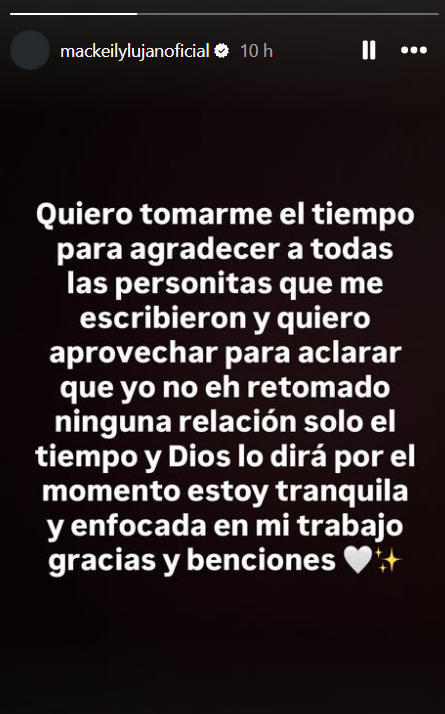Open the three-dot options menu
The image size is (445, 714).
click(414, 50)
